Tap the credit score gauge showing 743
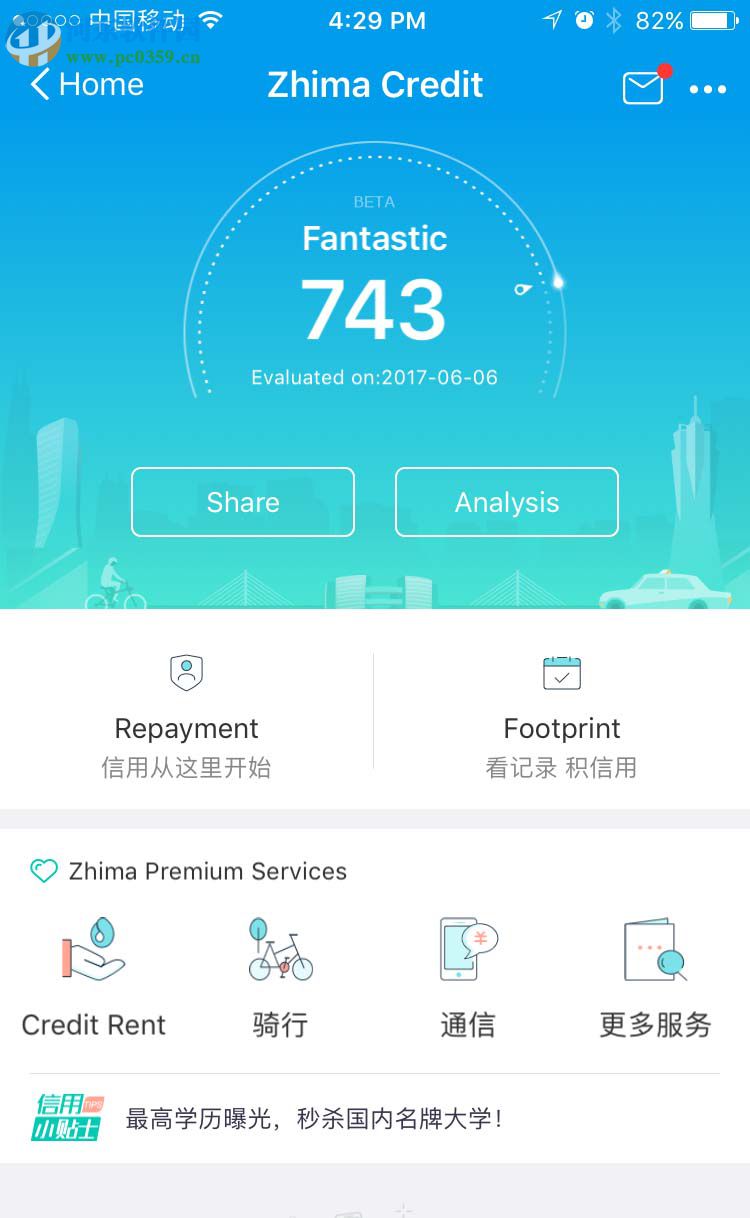This screenshot has height=1218, width=750. 375,312
